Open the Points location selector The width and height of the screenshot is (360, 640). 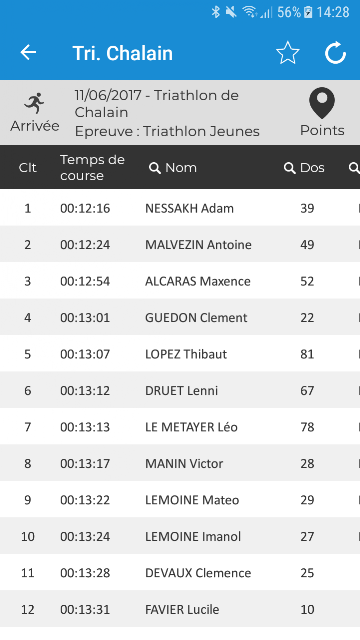[x=322, y=112]
